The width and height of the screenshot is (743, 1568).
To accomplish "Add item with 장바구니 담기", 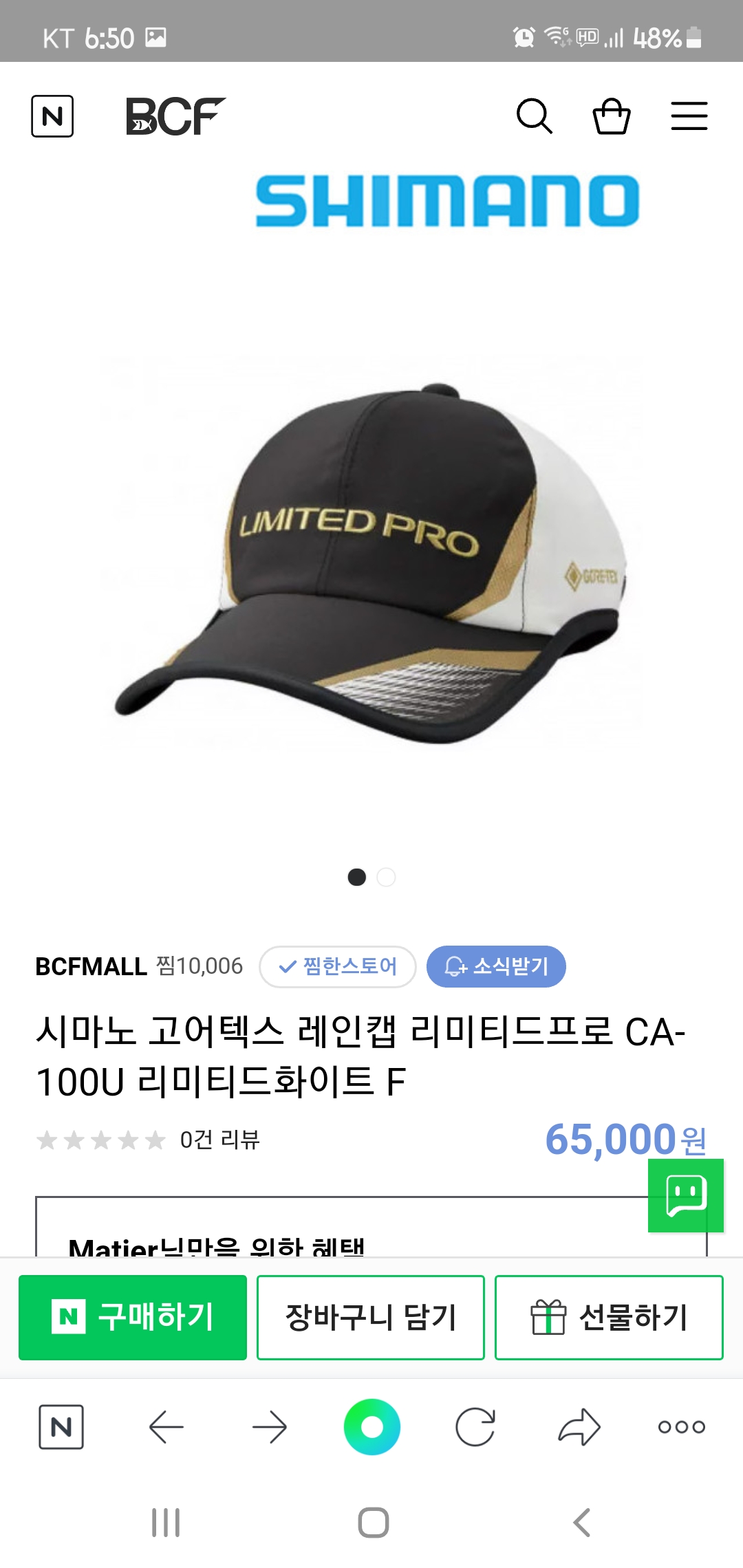I will pos(371,1317).
